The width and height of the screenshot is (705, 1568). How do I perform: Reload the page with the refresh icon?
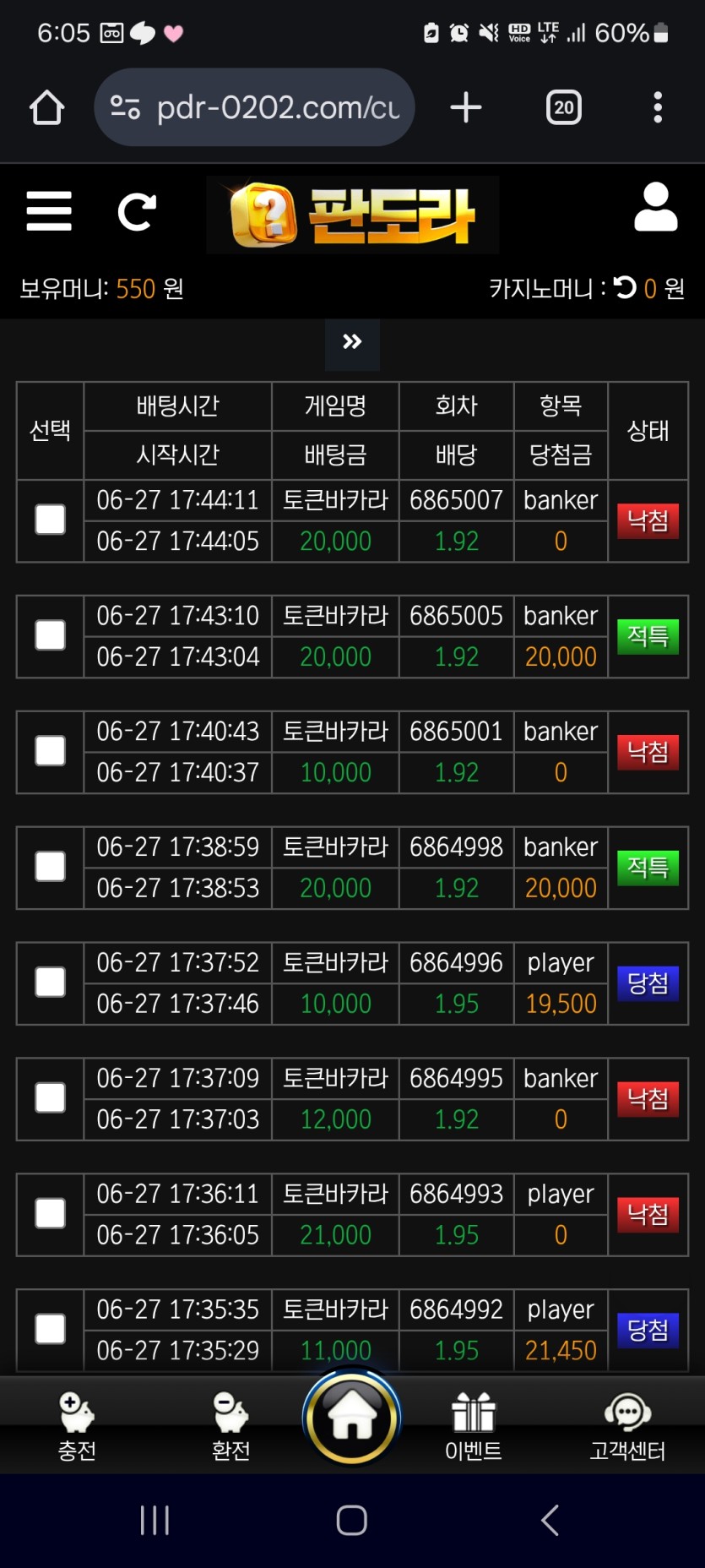tap(137, 211)
